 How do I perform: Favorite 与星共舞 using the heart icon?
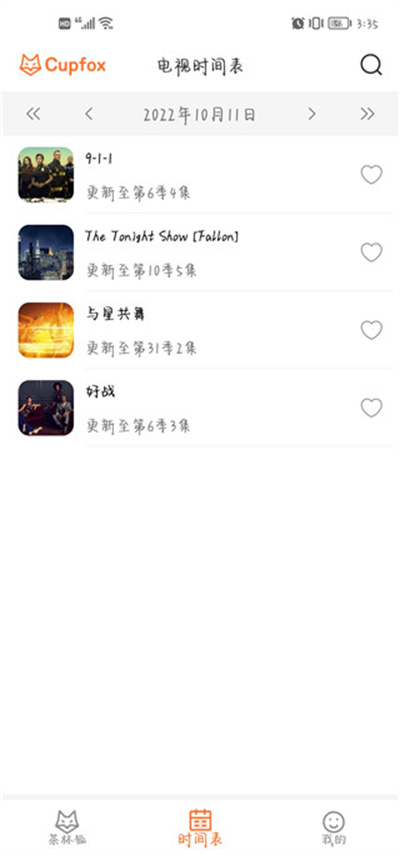point(372,330)
